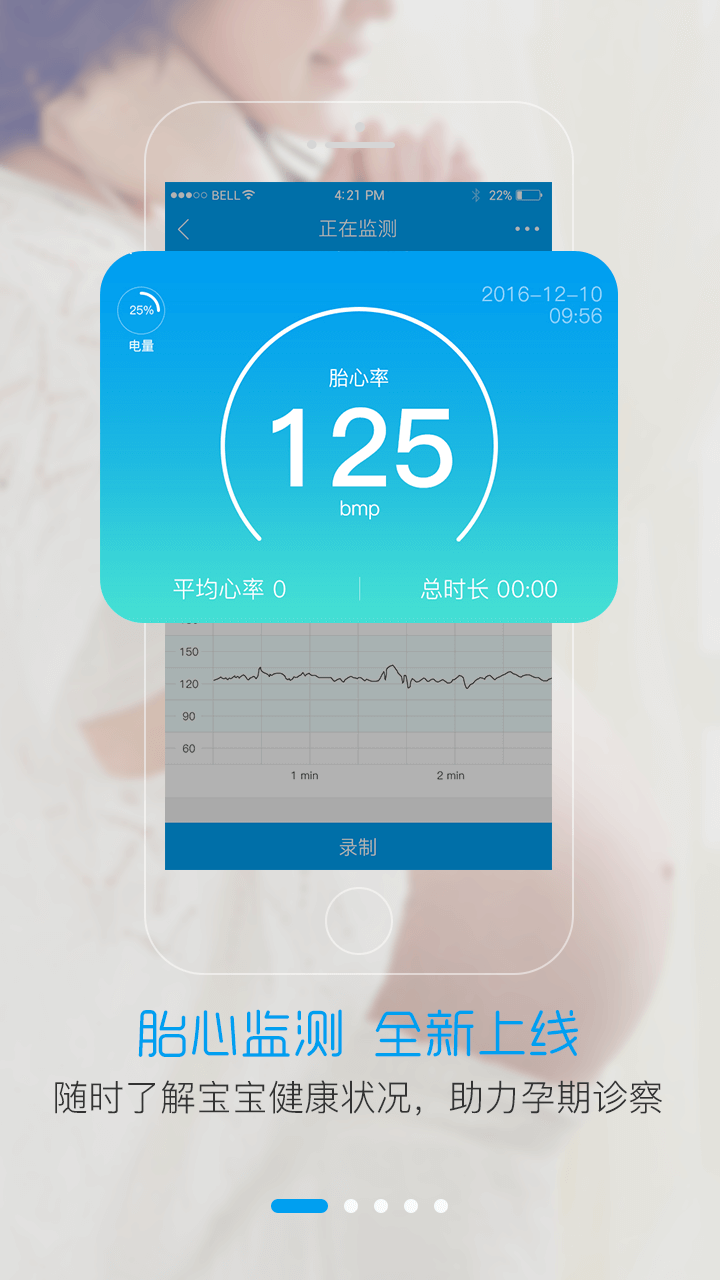This screenshot has height=1280, width=720.
Task: Jump to the second onboarding page dot
Action: pyautogui.click(x=351, y=1206)
